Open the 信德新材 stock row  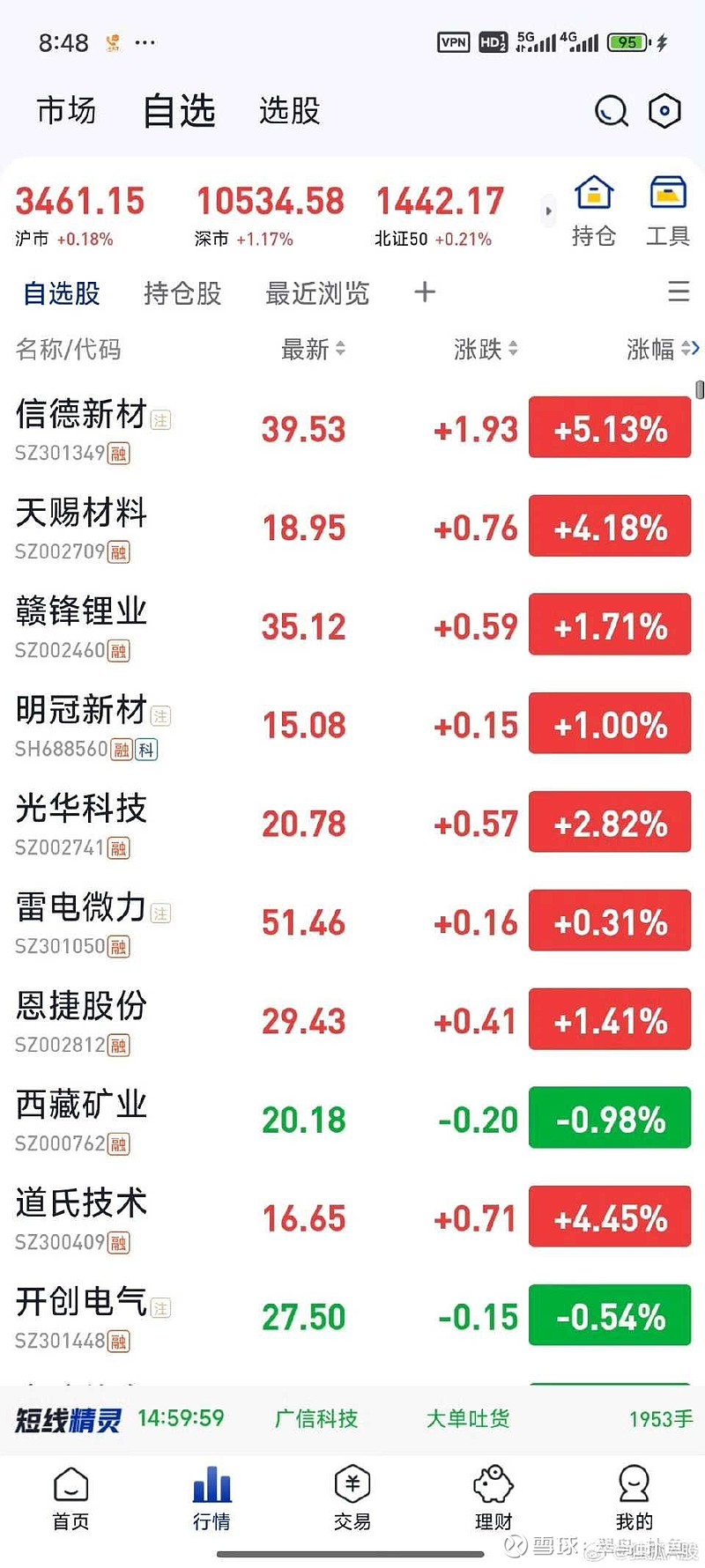pyautogui.click(x=352, y=429)
